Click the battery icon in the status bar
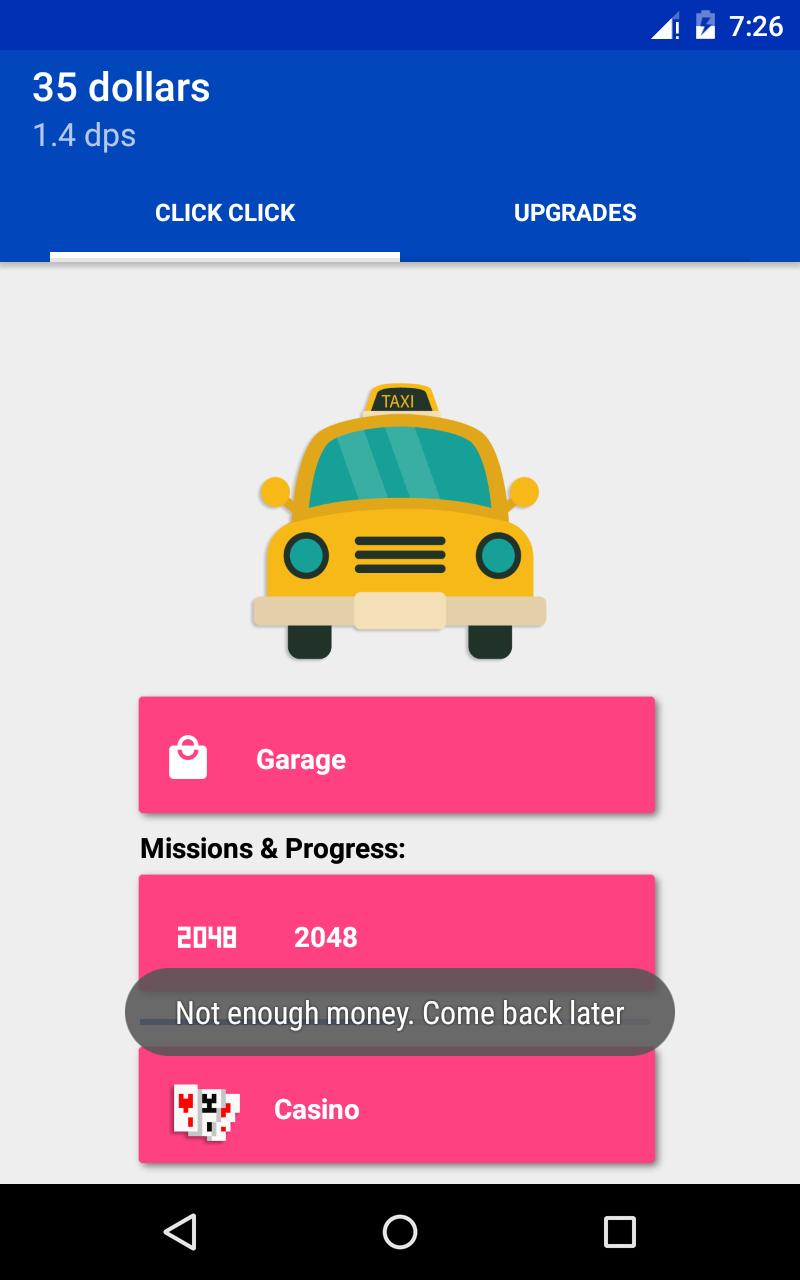 click(x=706, y=26)
